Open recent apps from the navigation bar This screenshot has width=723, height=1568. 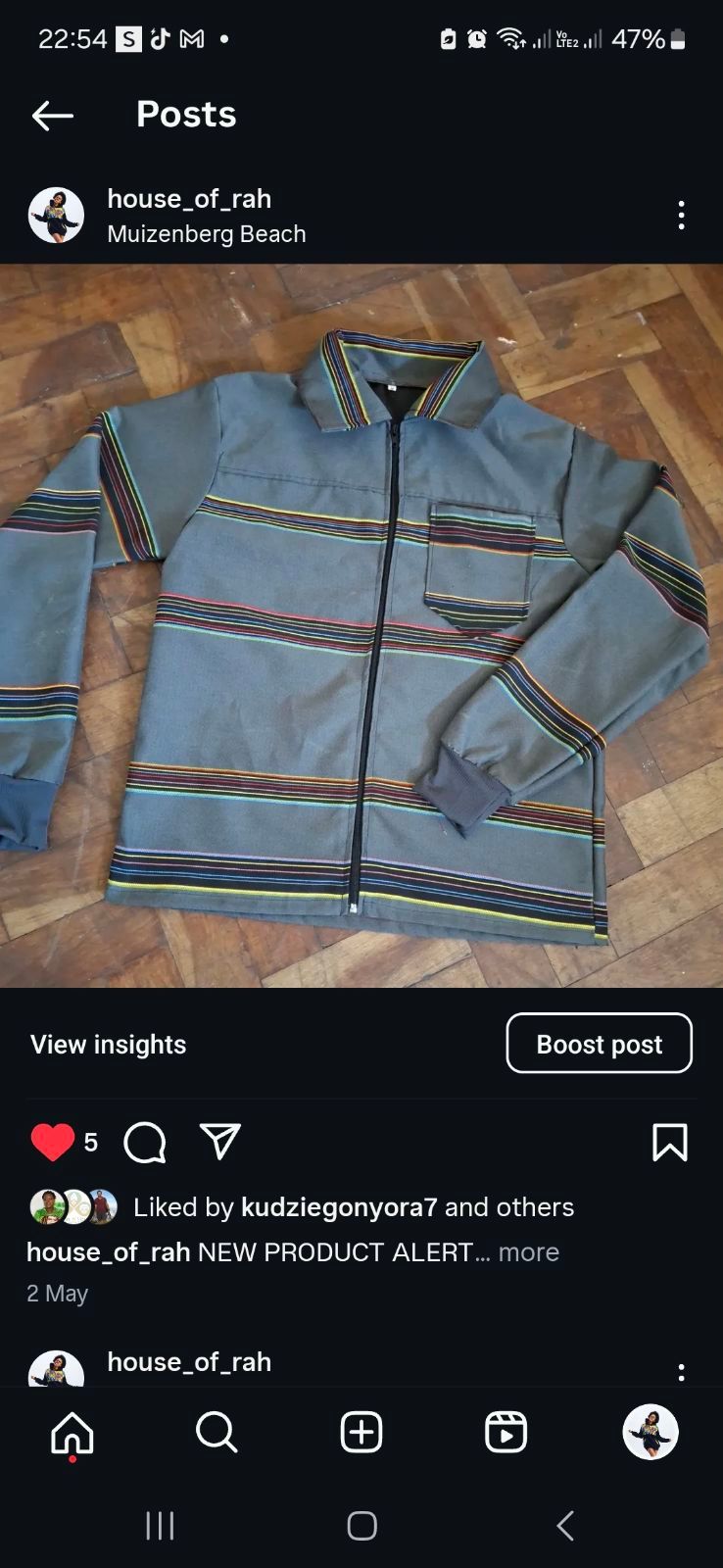coord(160,1525)
